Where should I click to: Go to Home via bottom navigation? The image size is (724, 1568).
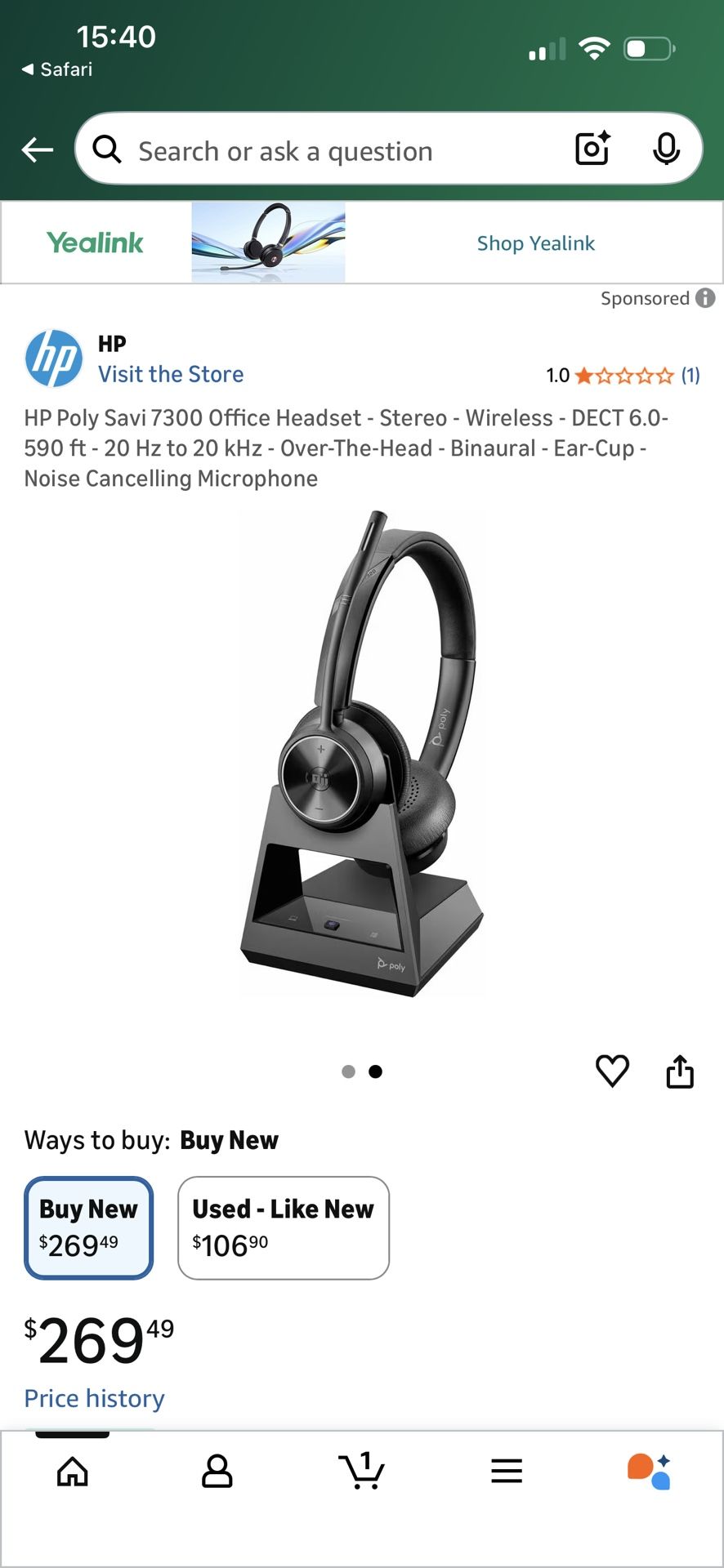pos(72,1472)
